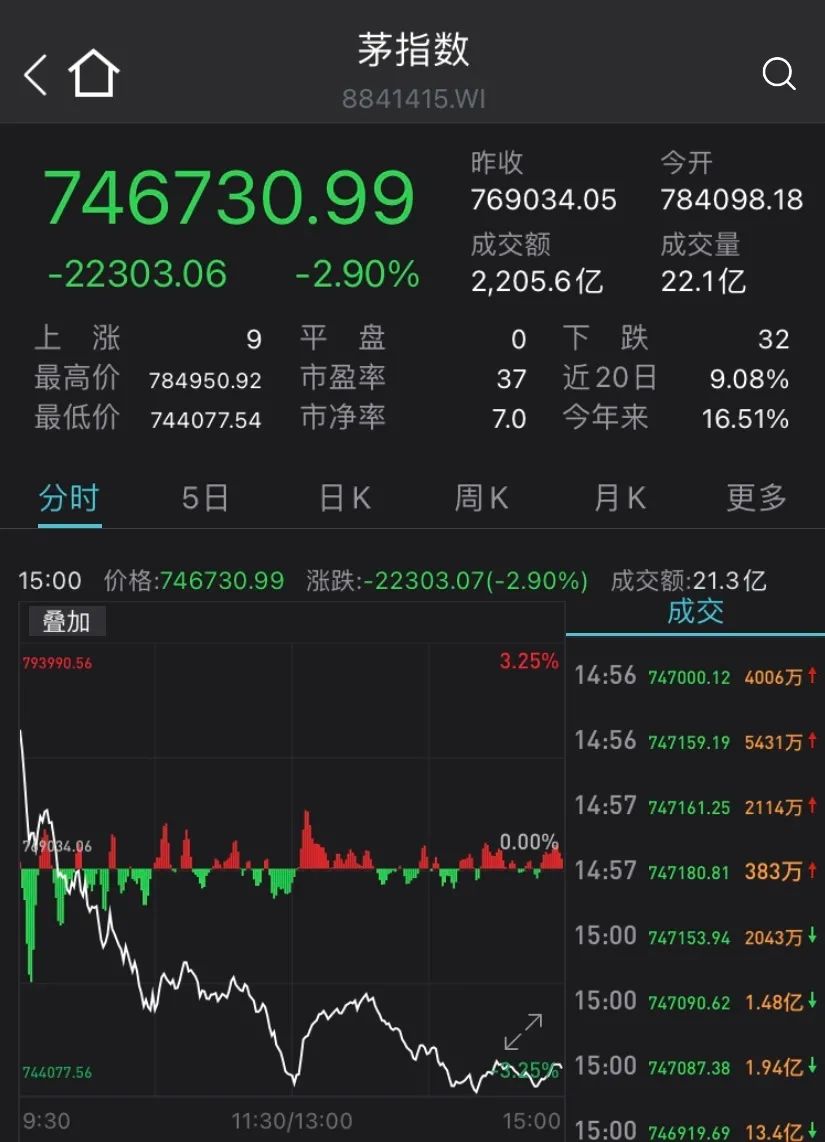Select the 成交 trades tab
Image resolution: width=825 pixels, height=1142 pixels.
click(x=695, y=612)
